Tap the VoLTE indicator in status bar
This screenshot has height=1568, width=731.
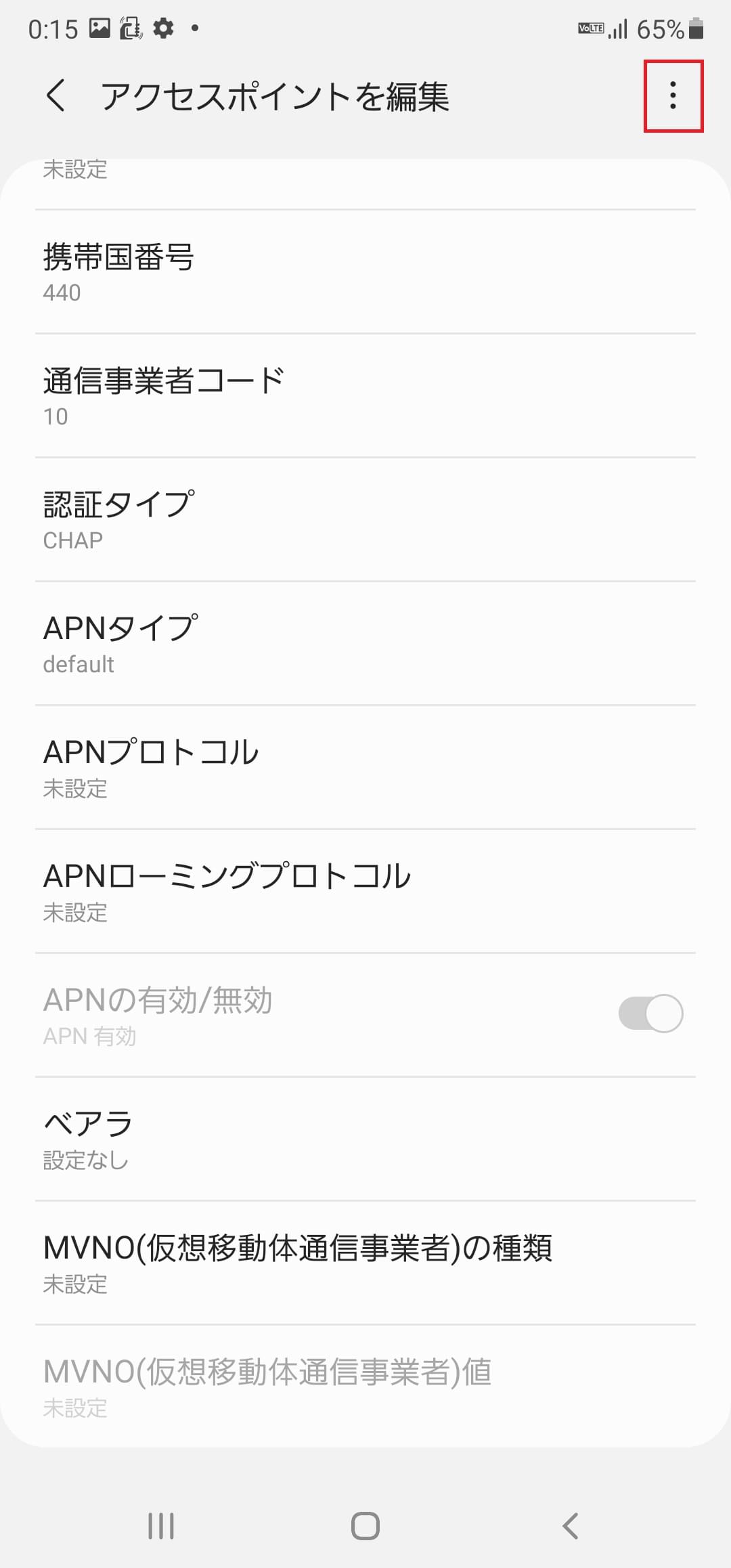tap(590, 27)
